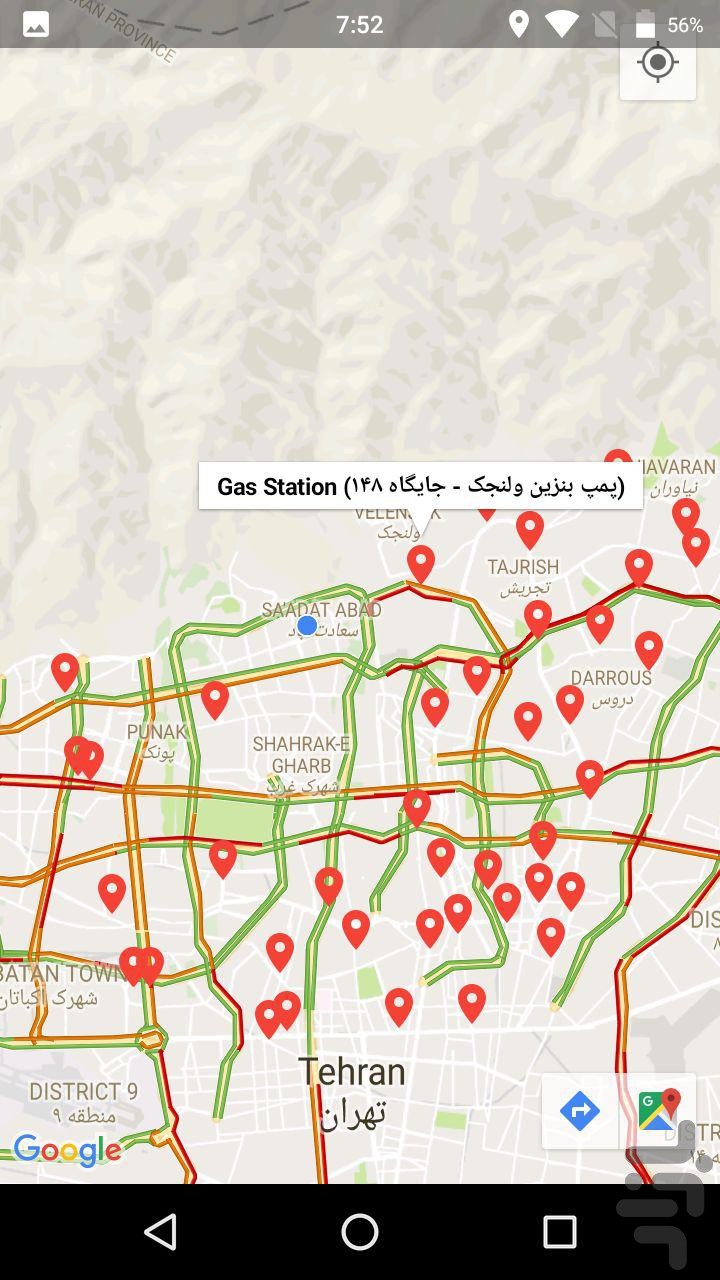Return to the home screen
Image resolution: width=720 pixels, height=1280 pixels.
pyautogui.click(x=360, y=1232)
